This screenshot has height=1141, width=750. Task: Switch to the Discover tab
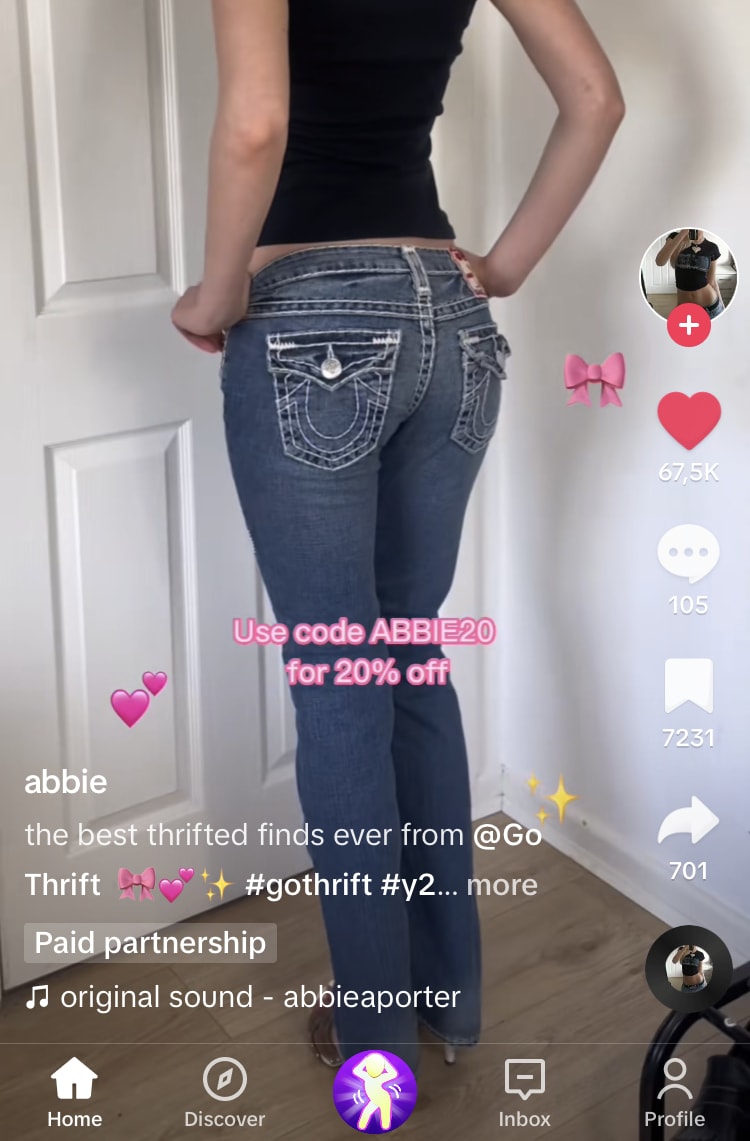point(224,1093)
